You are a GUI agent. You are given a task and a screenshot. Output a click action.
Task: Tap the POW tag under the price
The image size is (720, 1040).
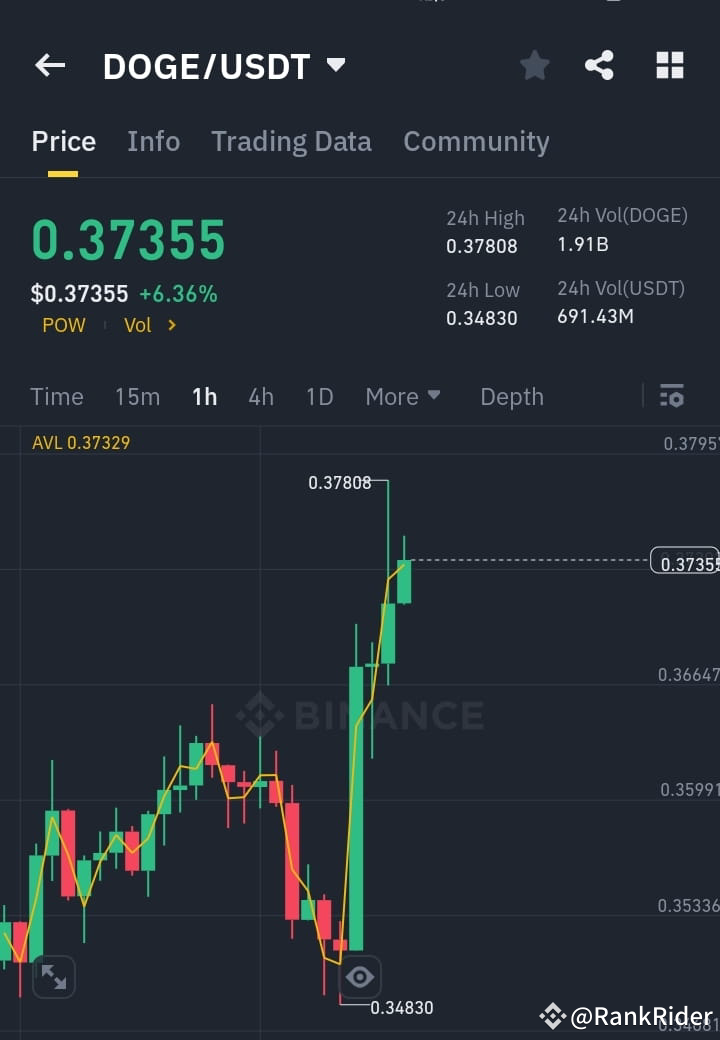63,324
